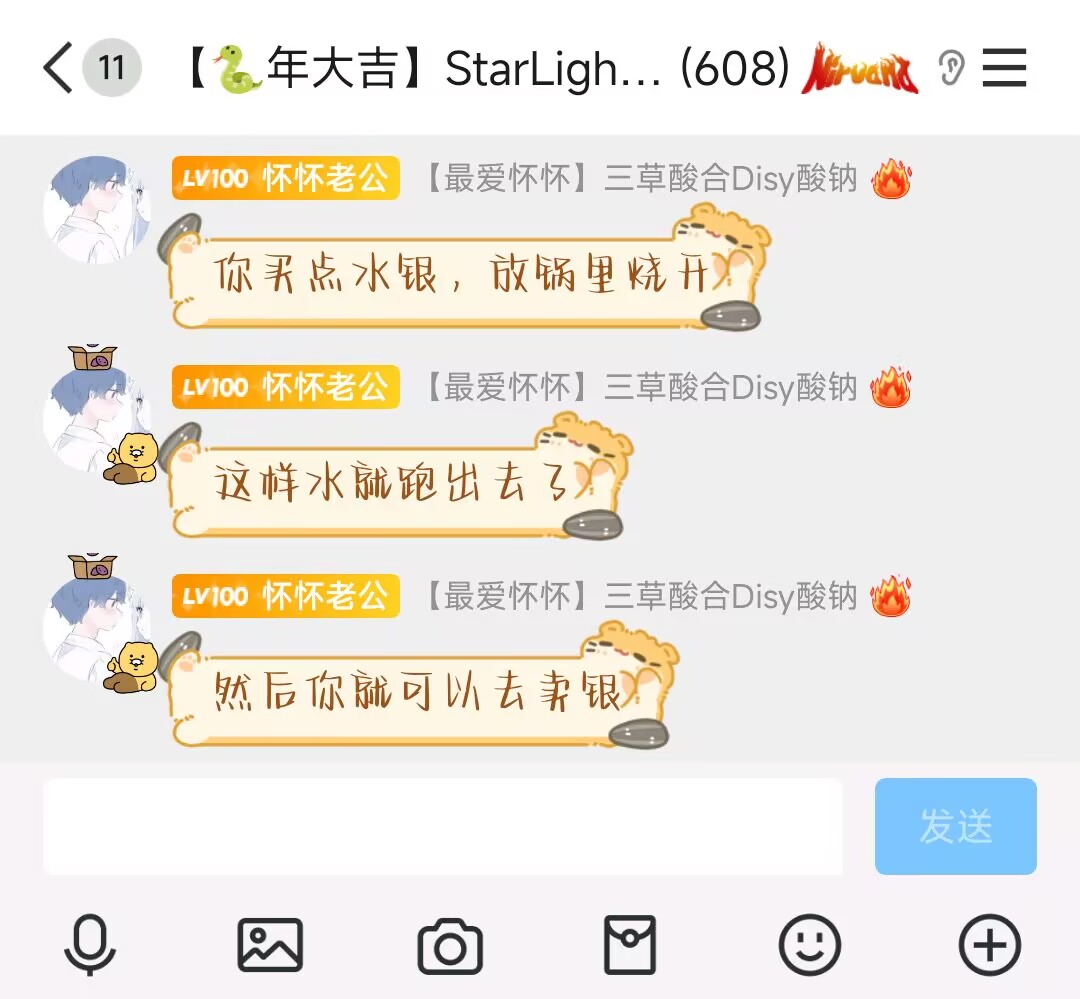Tap the 发送 send button
Image resolution: width=1080 pixels, height=999 pixels.
955,826
